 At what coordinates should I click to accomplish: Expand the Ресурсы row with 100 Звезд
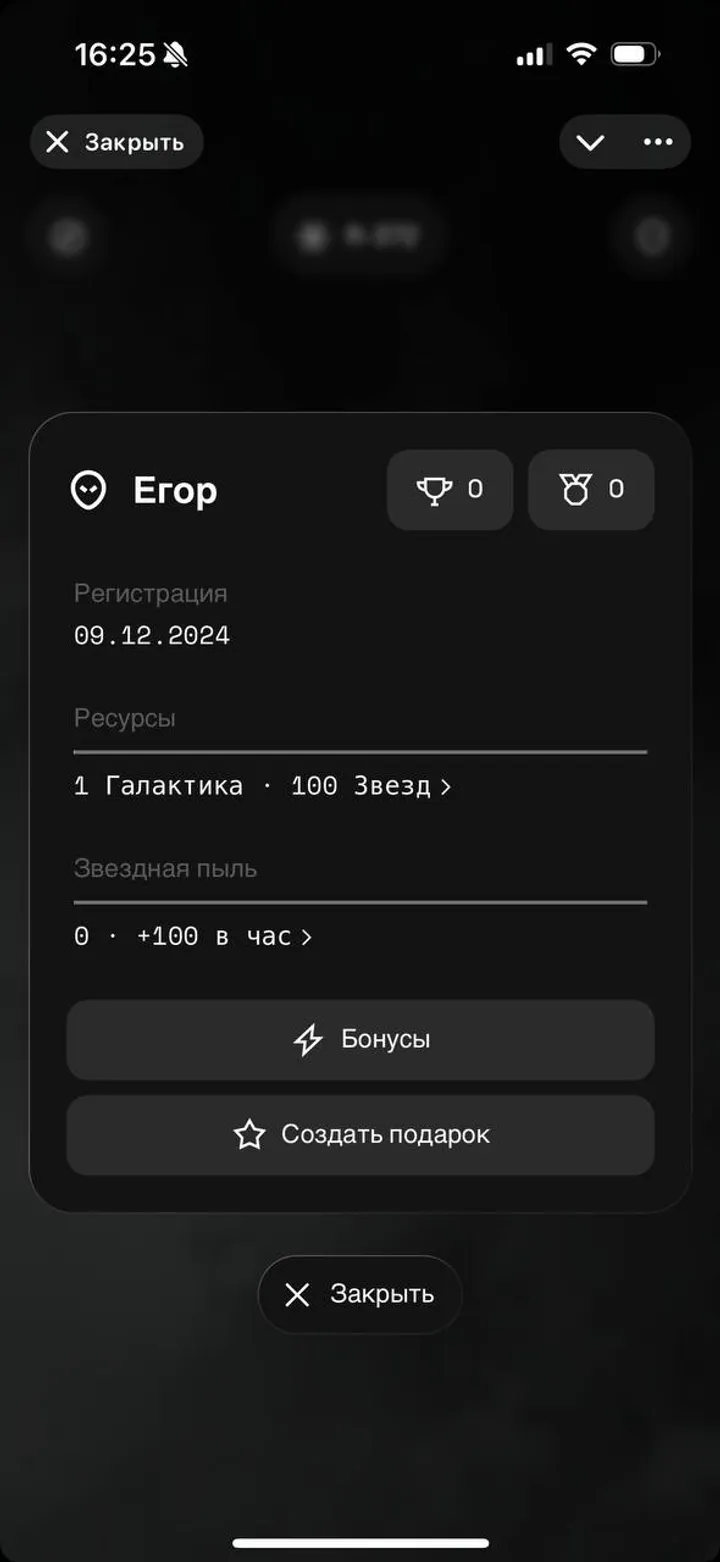tap(446, 786)
